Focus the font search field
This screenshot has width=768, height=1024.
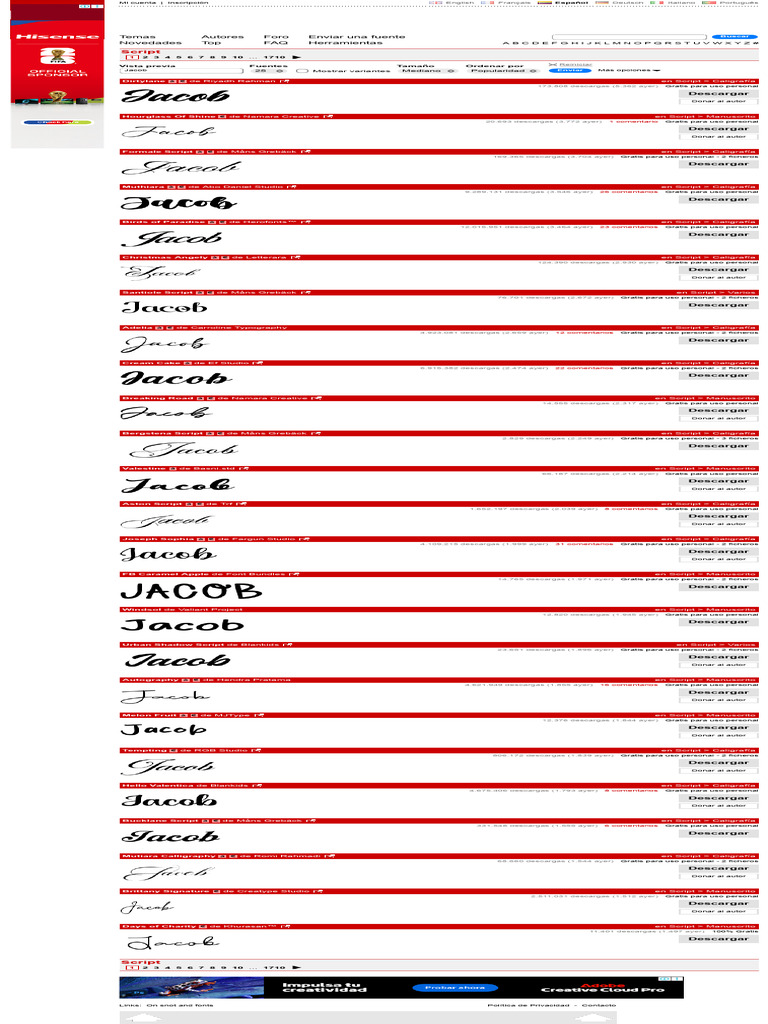[x=629, y=37]
